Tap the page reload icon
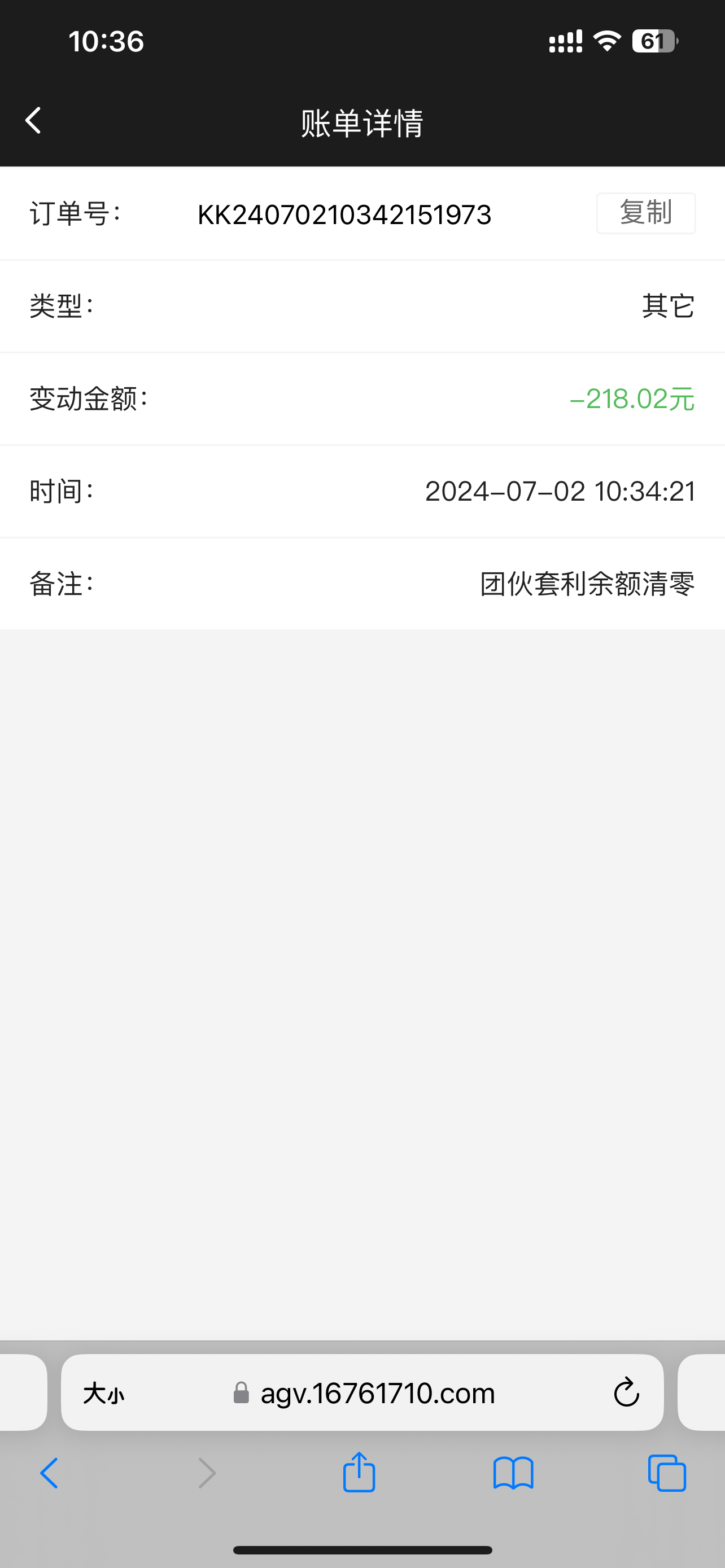This screenshot has width=725, height=1568. (x=626, y=1392)
